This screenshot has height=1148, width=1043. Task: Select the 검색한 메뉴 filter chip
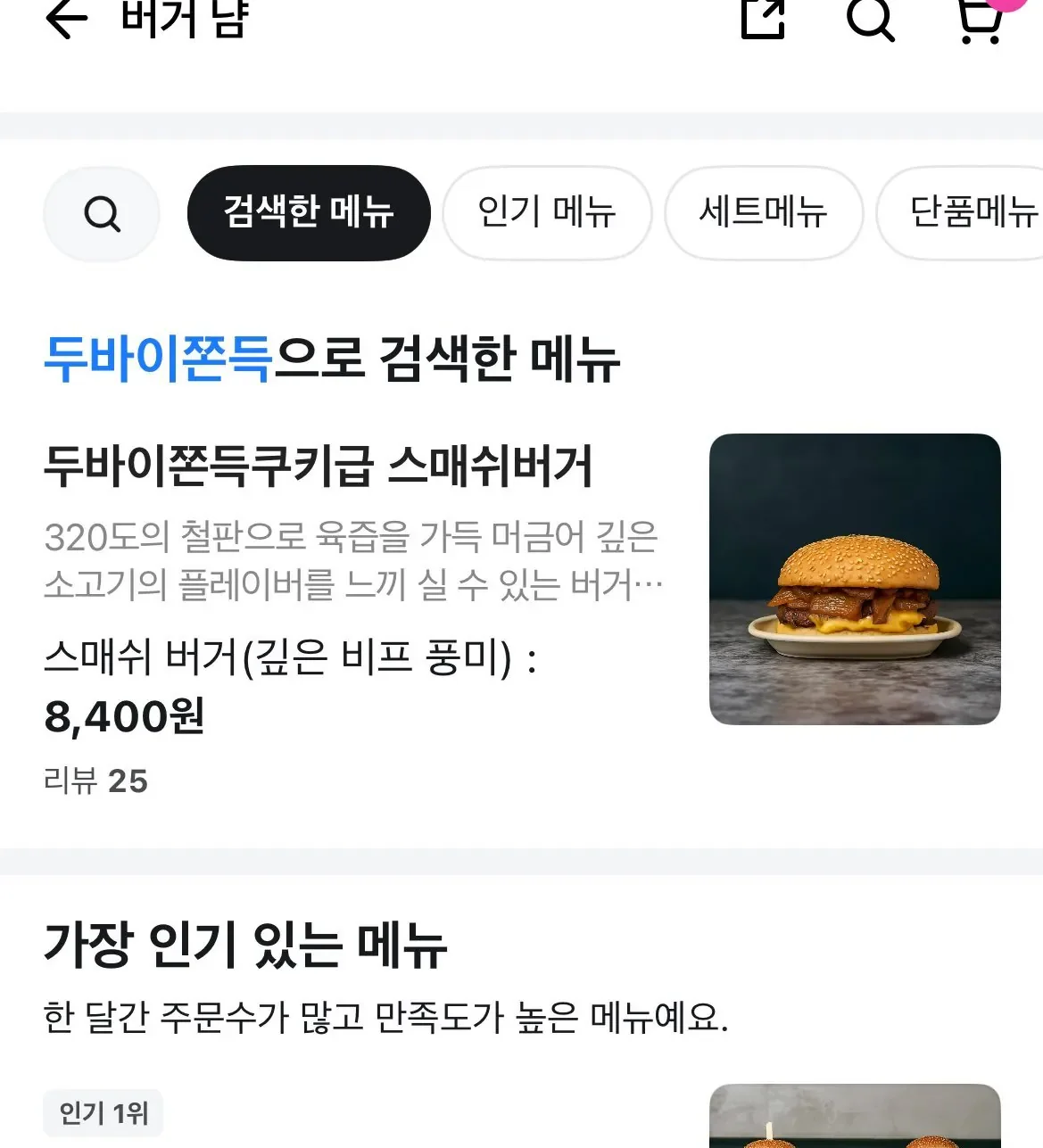point(308,214)
